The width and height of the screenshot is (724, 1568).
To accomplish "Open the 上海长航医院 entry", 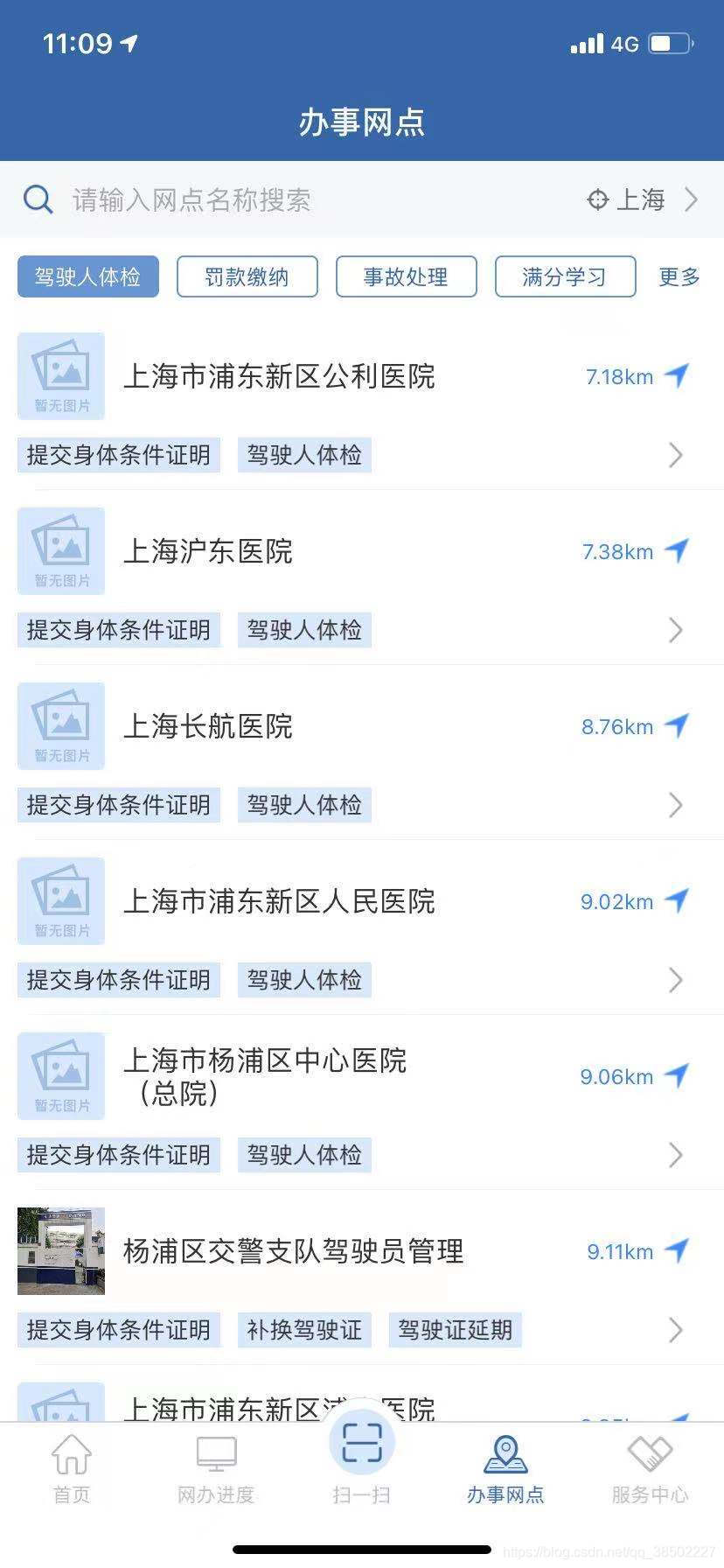I will click(208, 726).
